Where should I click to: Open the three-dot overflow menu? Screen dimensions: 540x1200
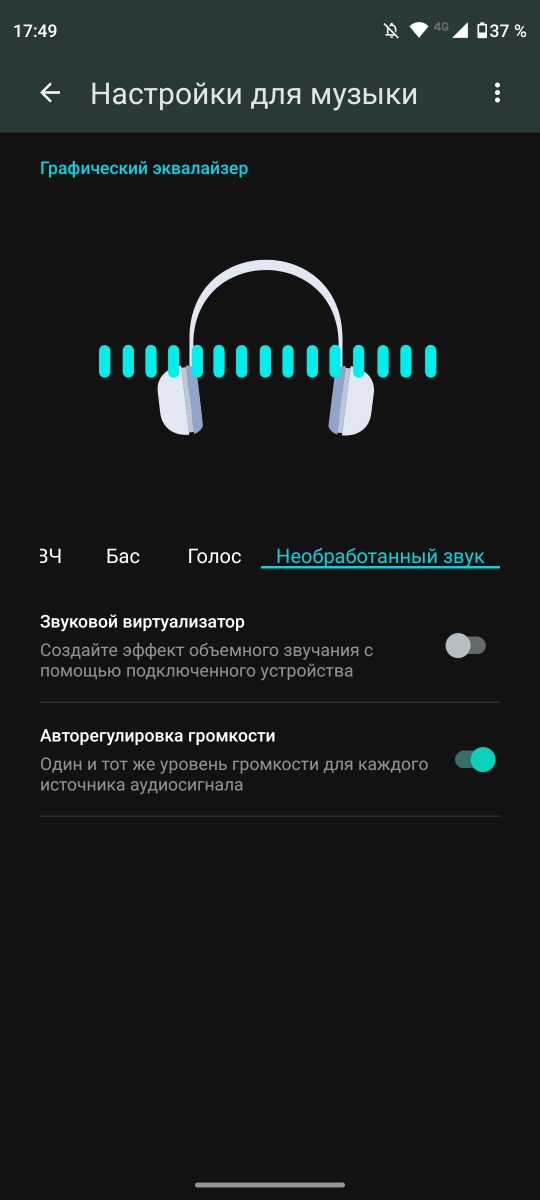[x=497, y=93]
